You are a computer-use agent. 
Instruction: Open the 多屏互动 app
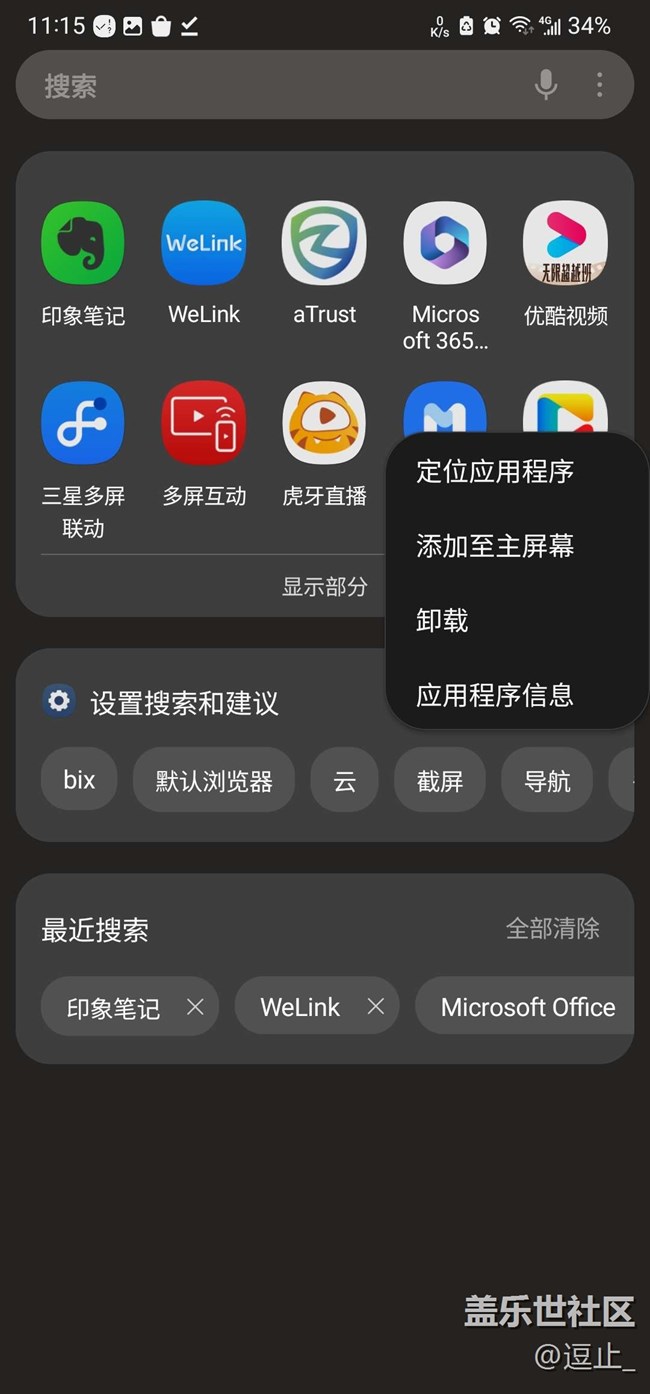coord(204,424)
